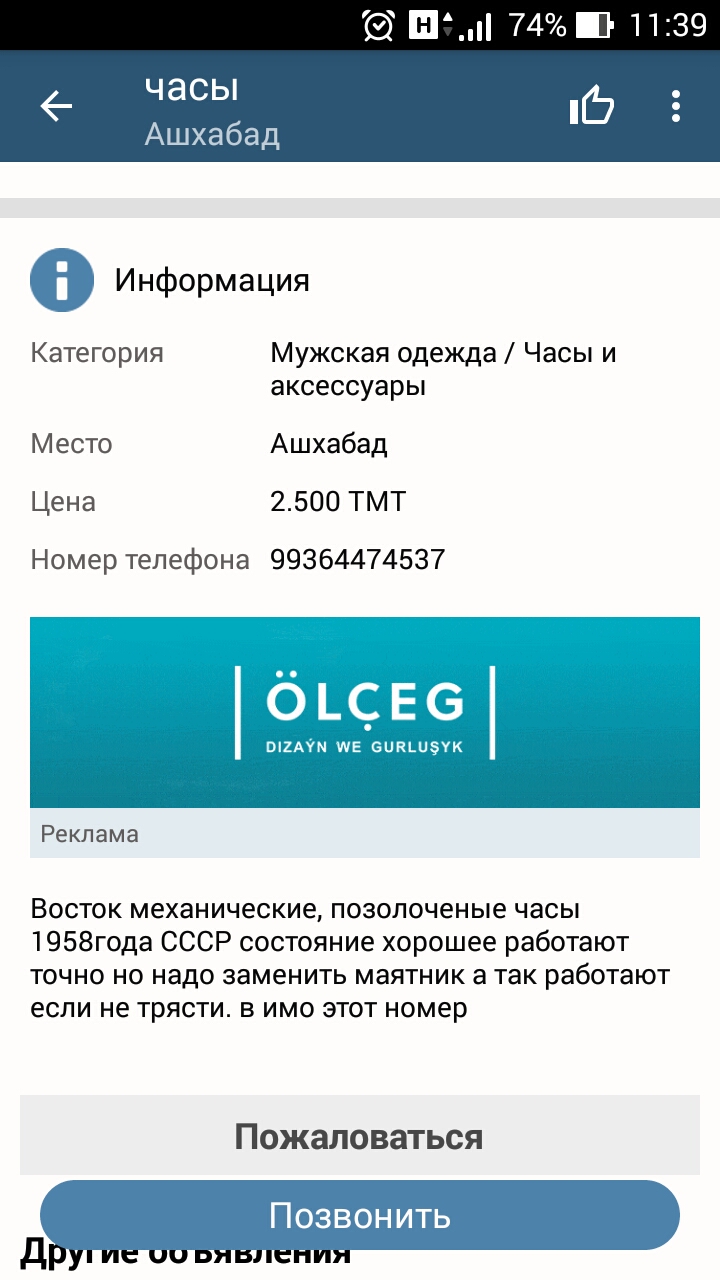
Task: Tap the phone number 99364474537
Action: click(357, 560)
